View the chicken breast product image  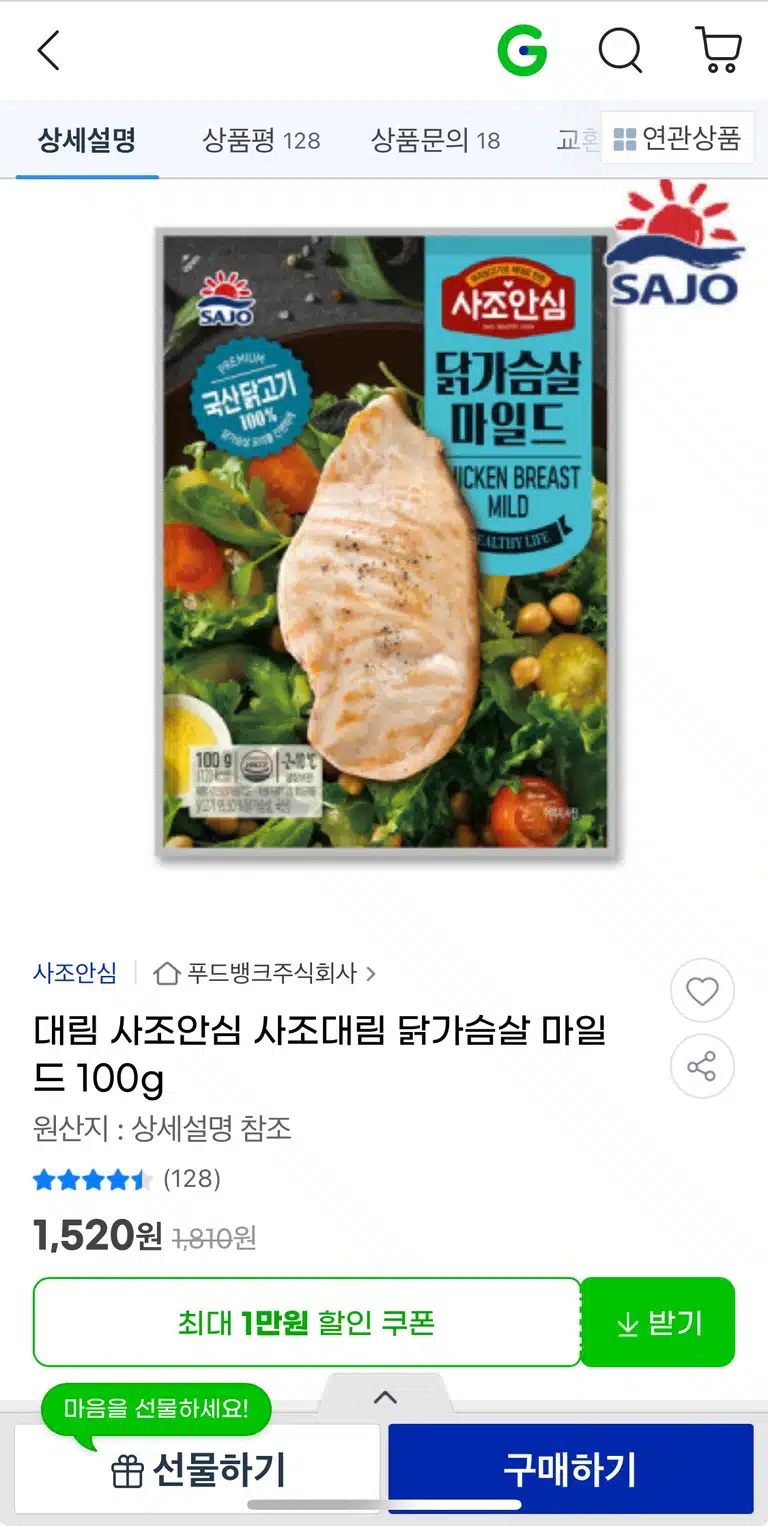tap(387, 542)
